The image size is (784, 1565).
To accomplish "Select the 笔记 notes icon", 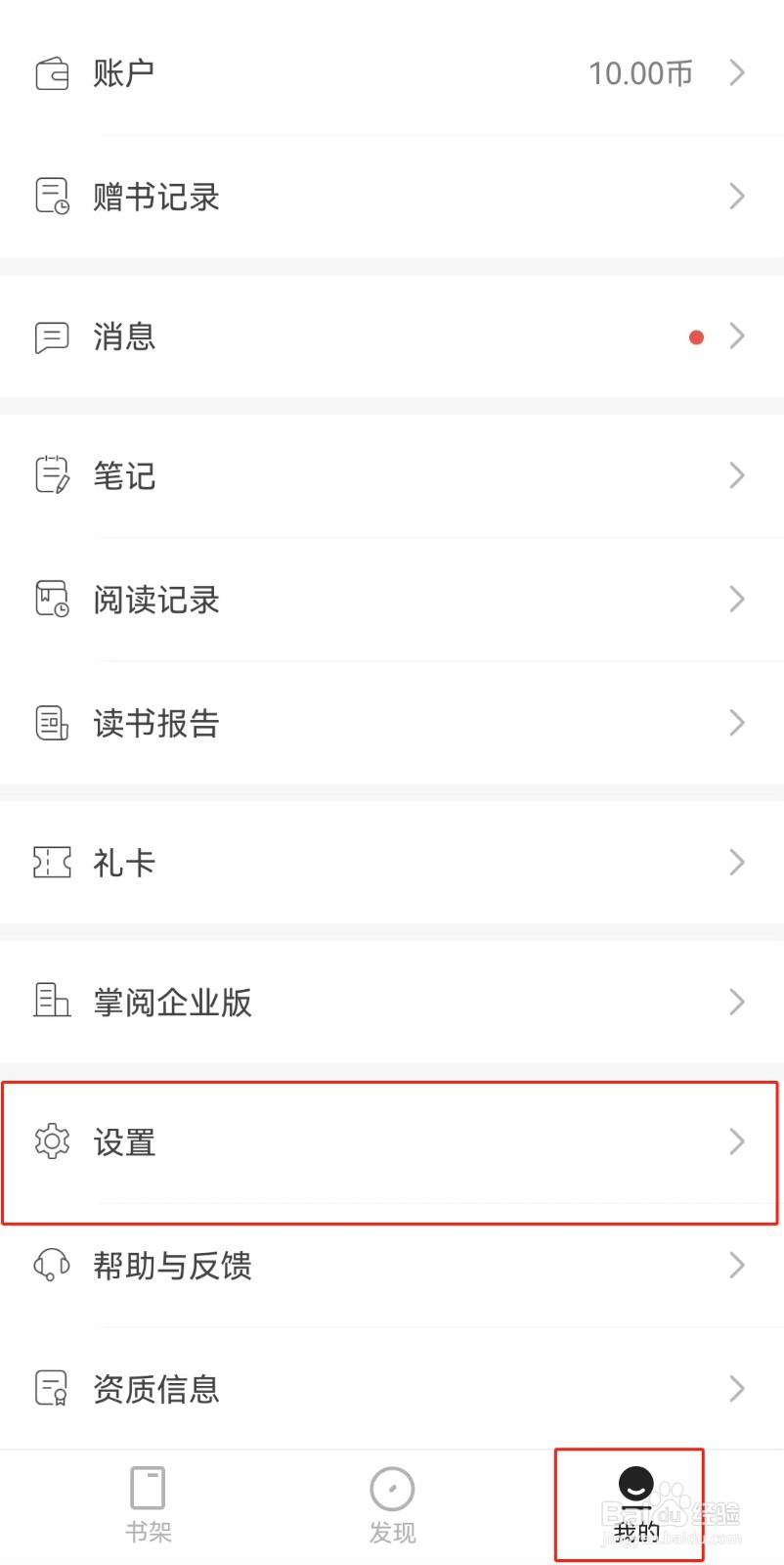I will pyautogui.click(x=51, y=475).
